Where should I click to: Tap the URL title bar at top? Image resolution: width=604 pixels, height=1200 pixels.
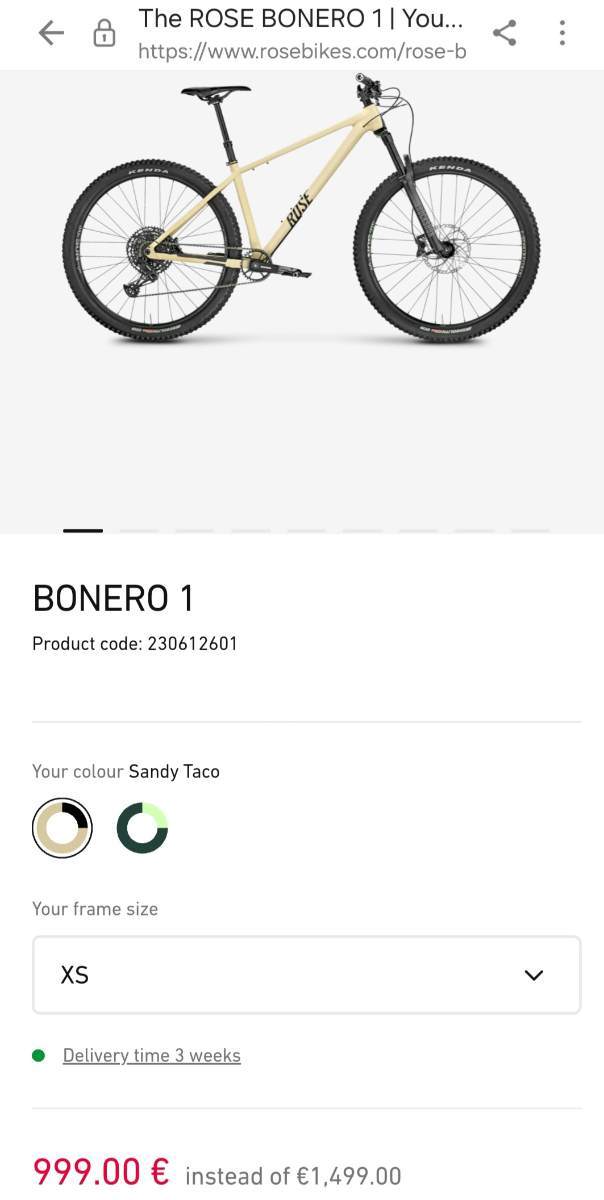[301, 33]
